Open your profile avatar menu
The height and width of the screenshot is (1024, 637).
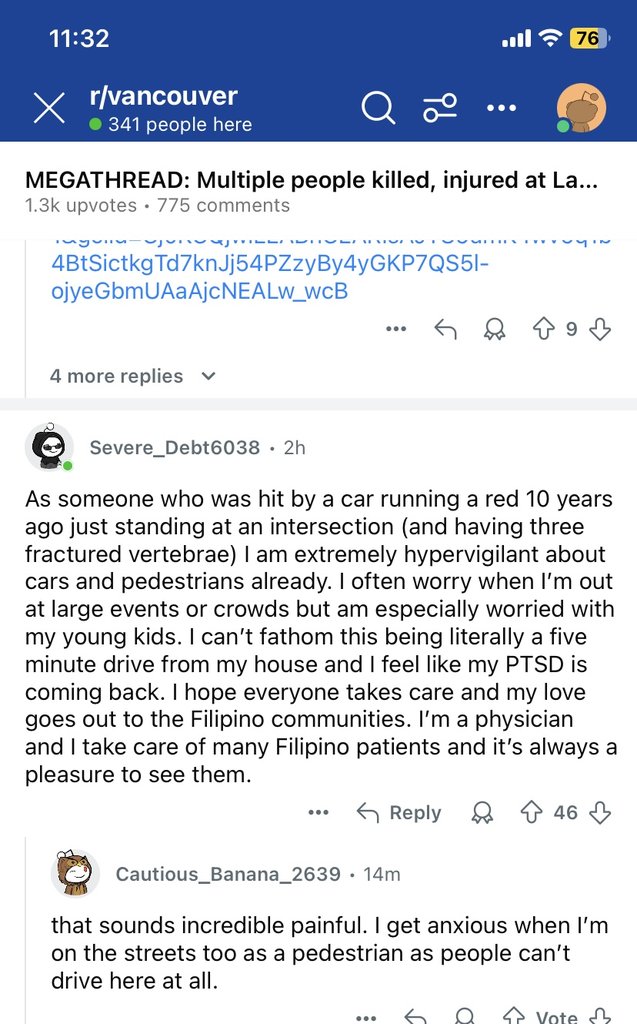[x=580, y=108]
